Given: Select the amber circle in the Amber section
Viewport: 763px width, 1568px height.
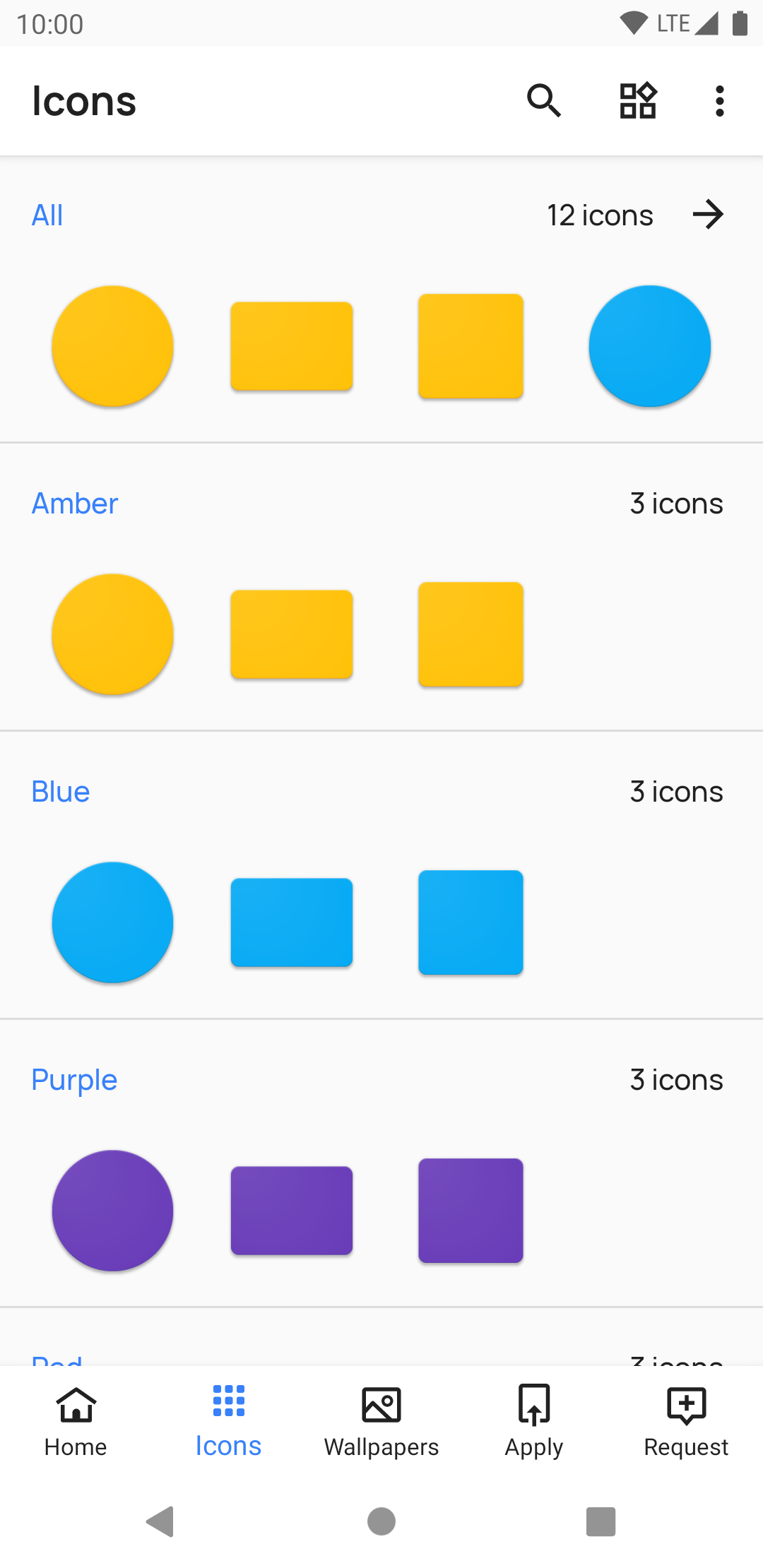Looking at the screenshot, I should pos(113,634).
